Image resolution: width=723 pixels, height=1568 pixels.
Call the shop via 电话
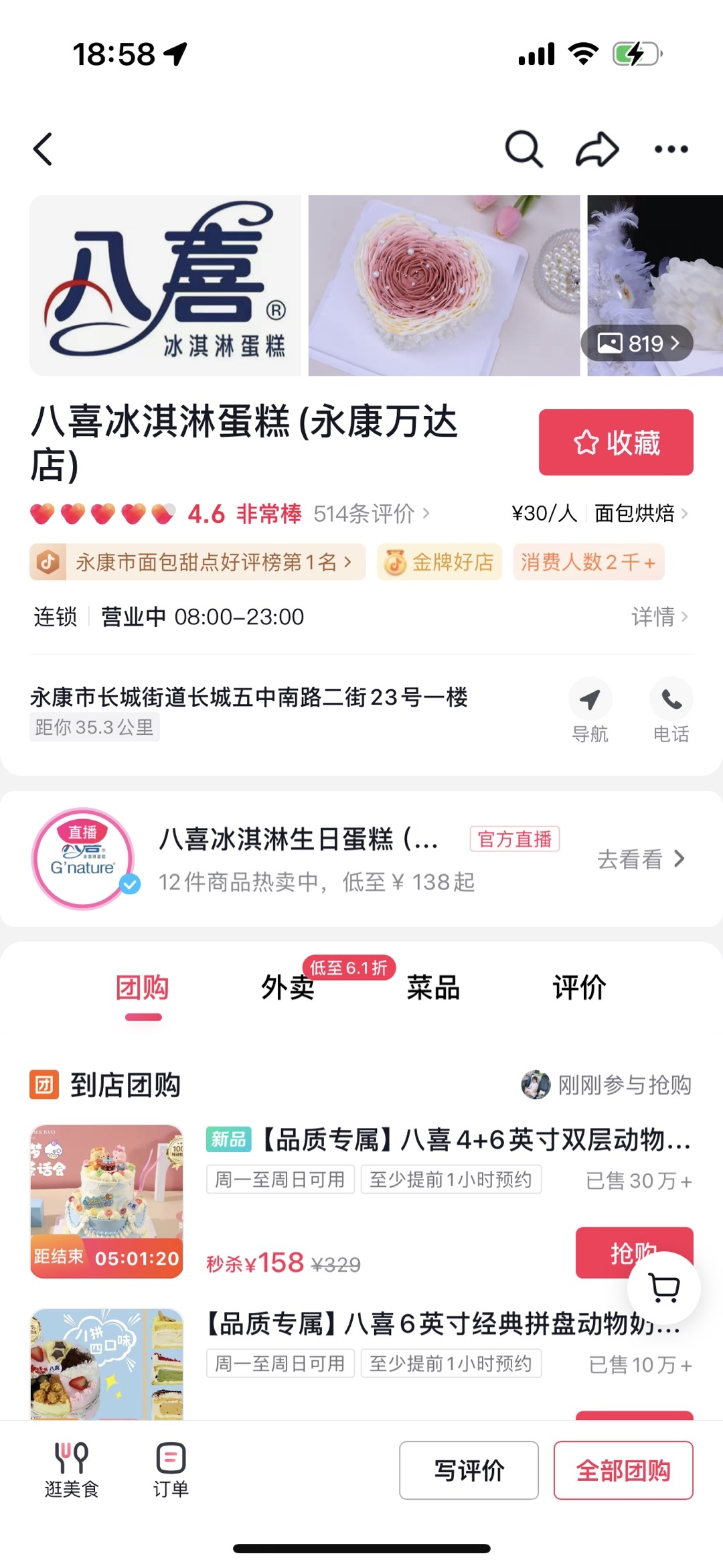(671, 711)
